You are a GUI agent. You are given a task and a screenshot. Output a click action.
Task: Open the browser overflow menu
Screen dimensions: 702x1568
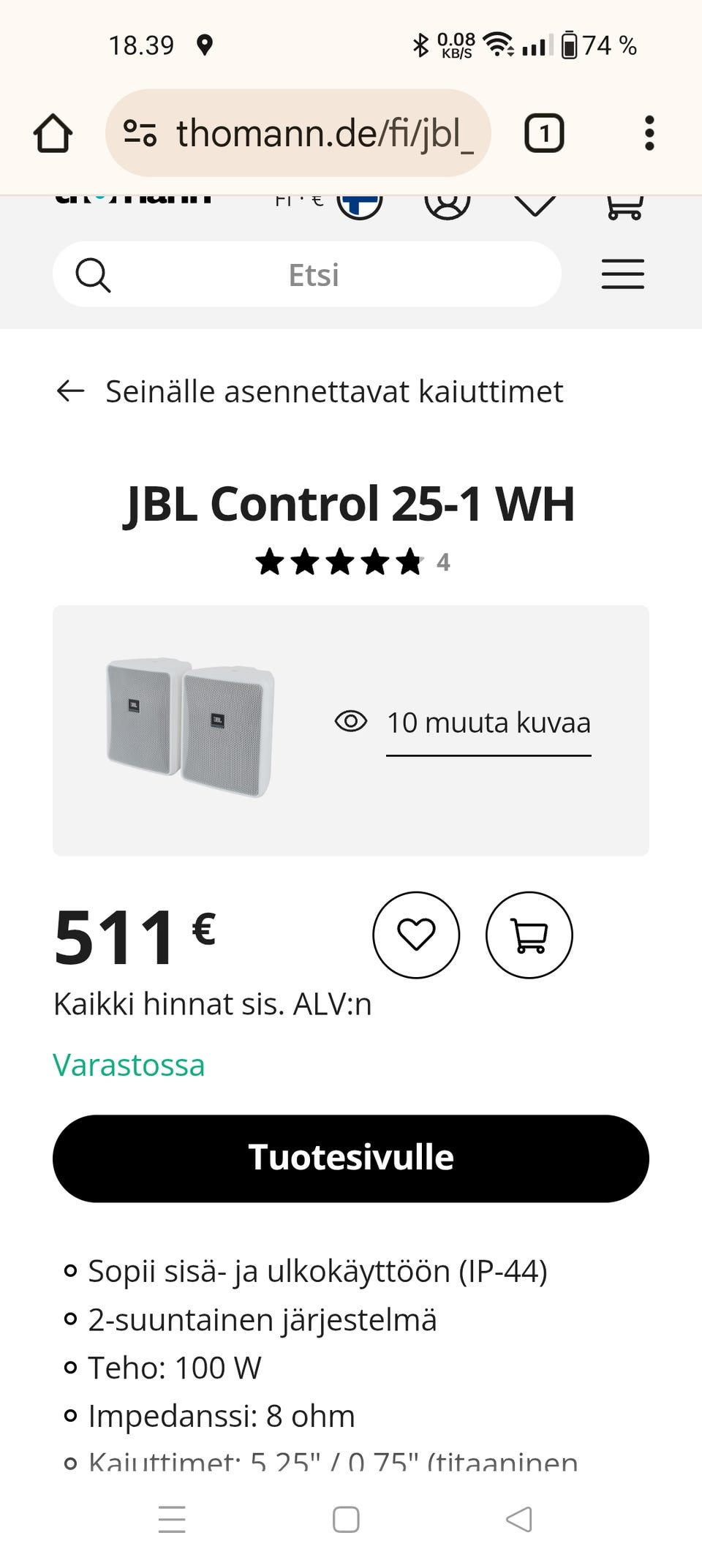tap(649, 134)
